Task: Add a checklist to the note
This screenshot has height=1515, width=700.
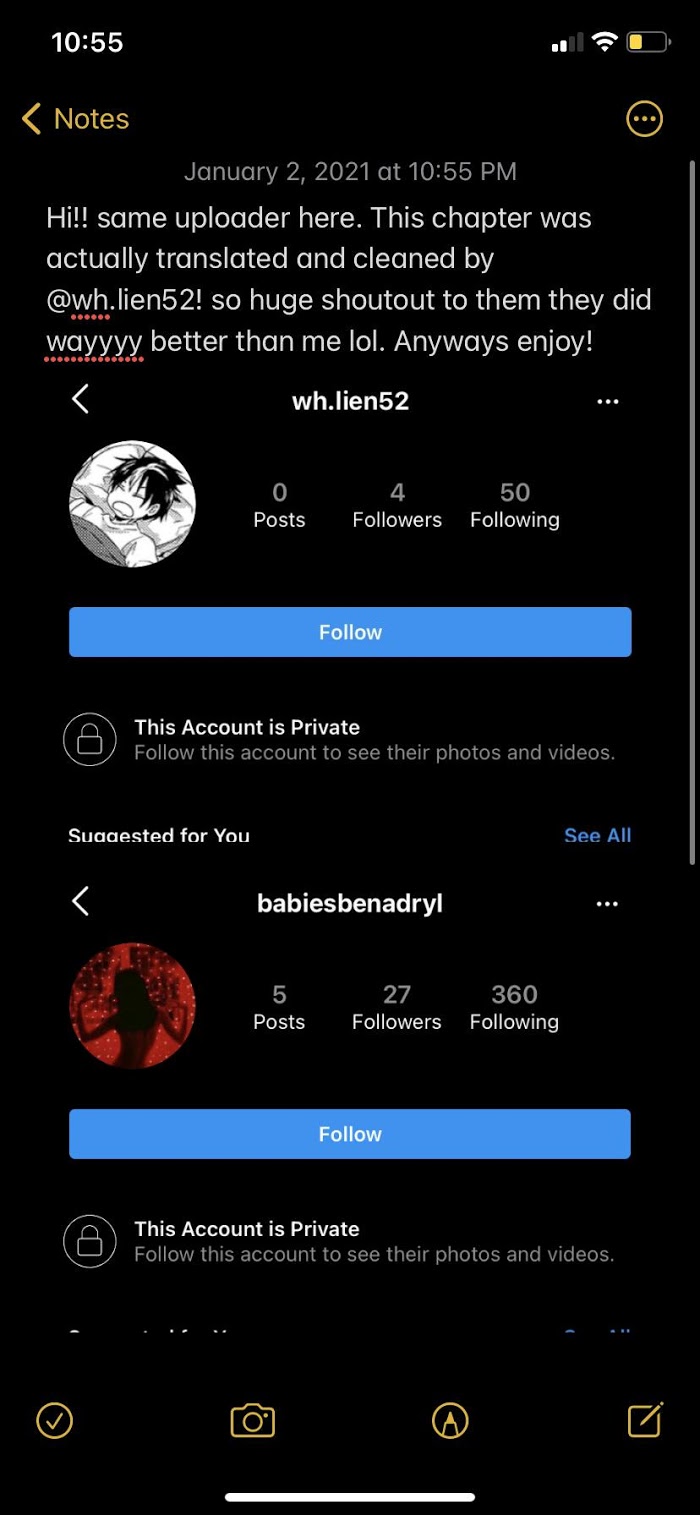Action: (x=54, y=1420)
